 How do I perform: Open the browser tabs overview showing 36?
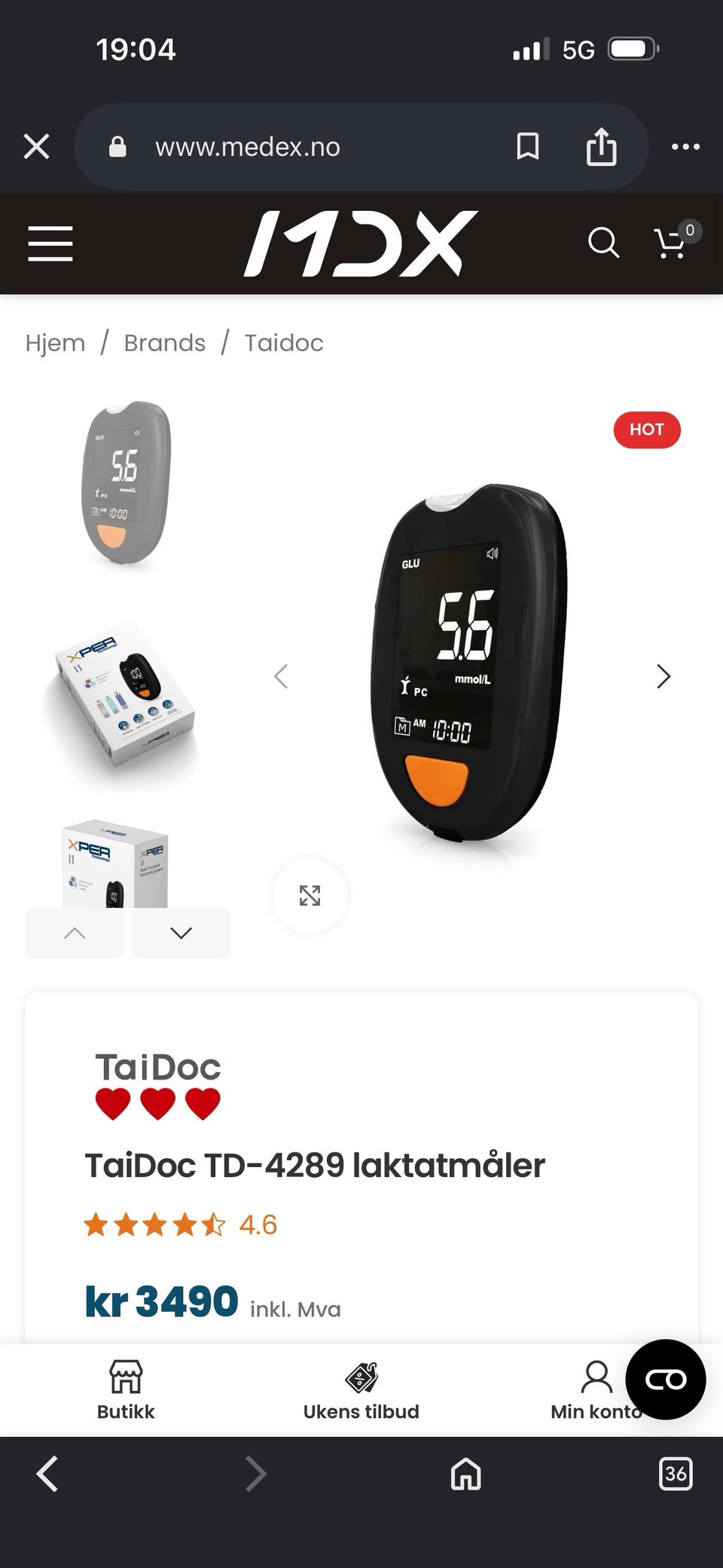click(676, 1473)
